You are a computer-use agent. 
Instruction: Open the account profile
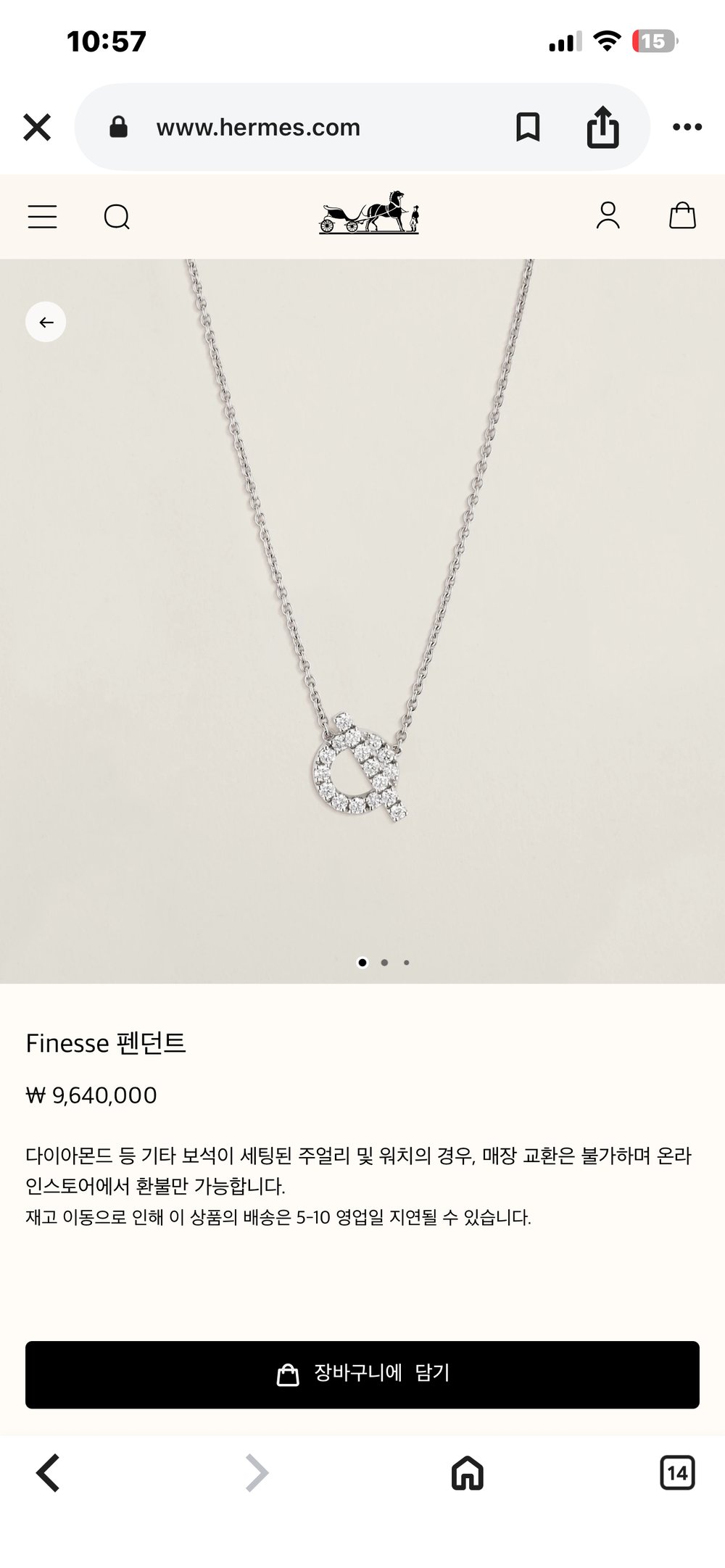[x=608, y=215]
